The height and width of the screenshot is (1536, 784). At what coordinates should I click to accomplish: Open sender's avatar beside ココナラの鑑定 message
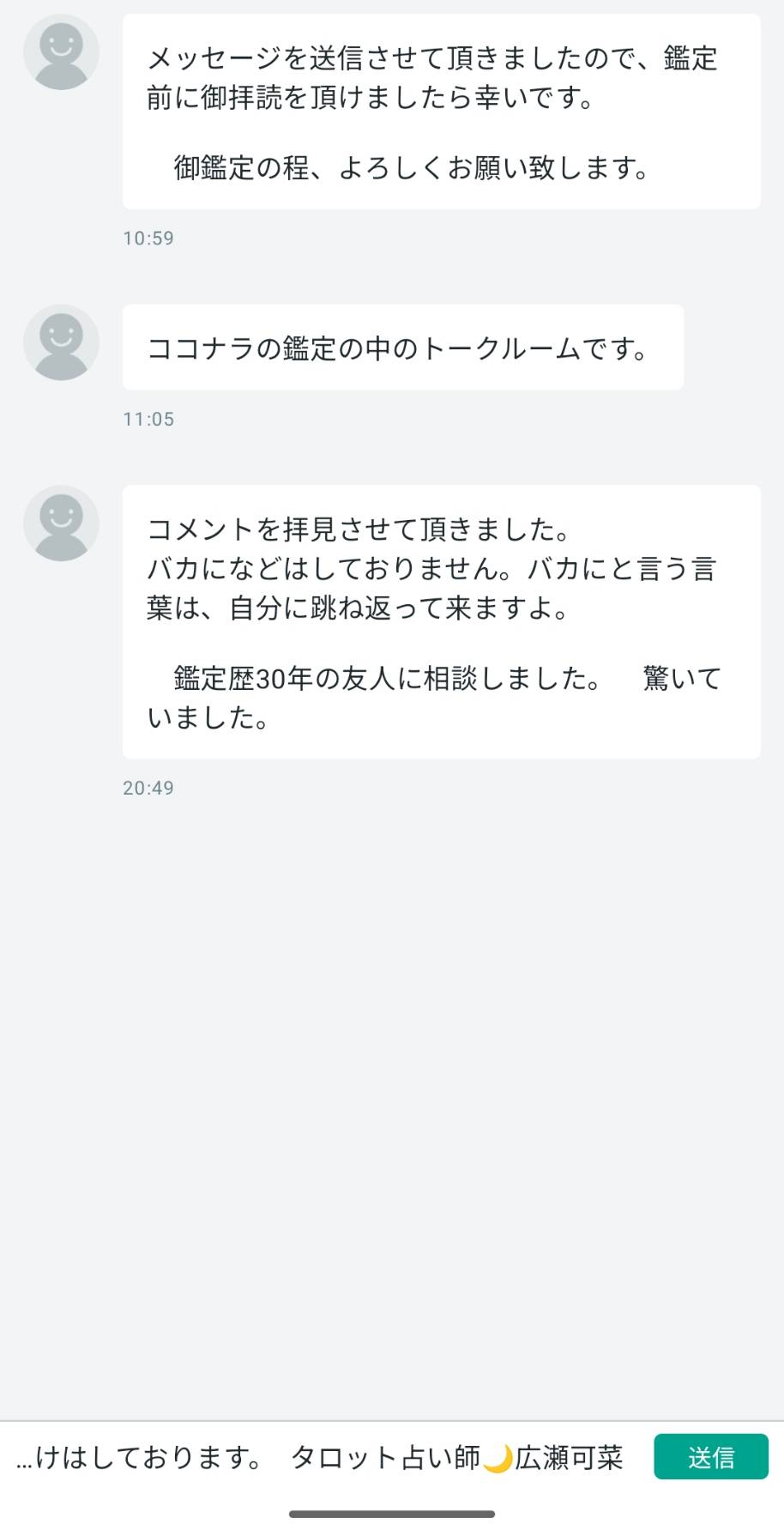pos(61,342)
